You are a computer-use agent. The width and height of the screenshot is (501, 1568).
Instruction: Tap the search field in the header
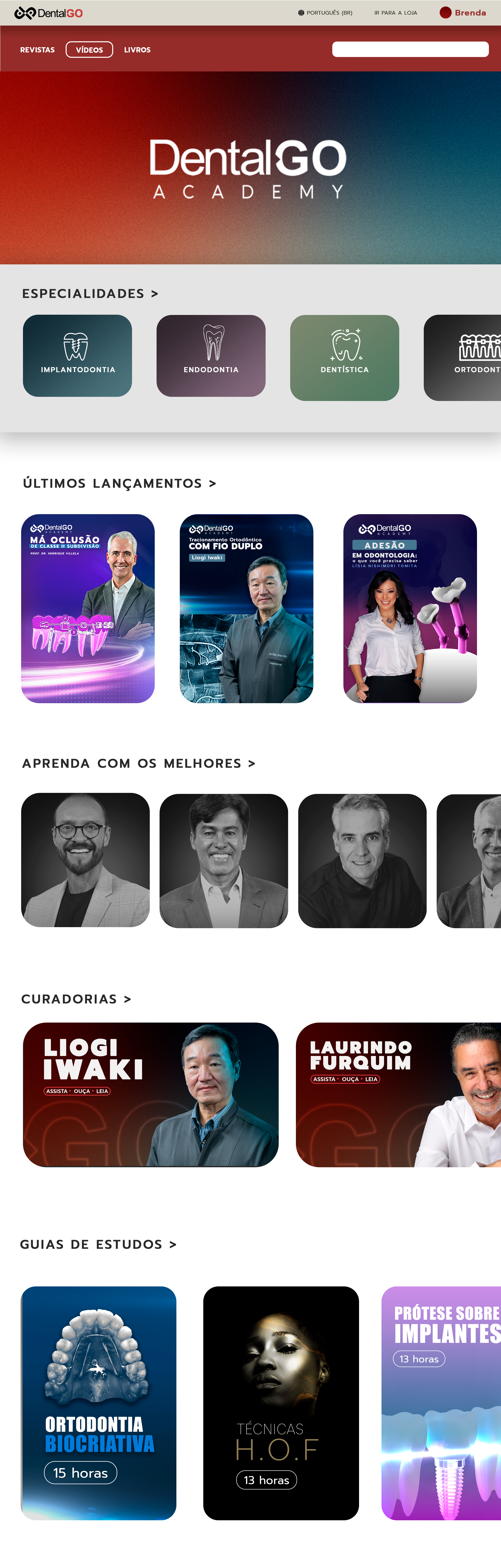410,49
